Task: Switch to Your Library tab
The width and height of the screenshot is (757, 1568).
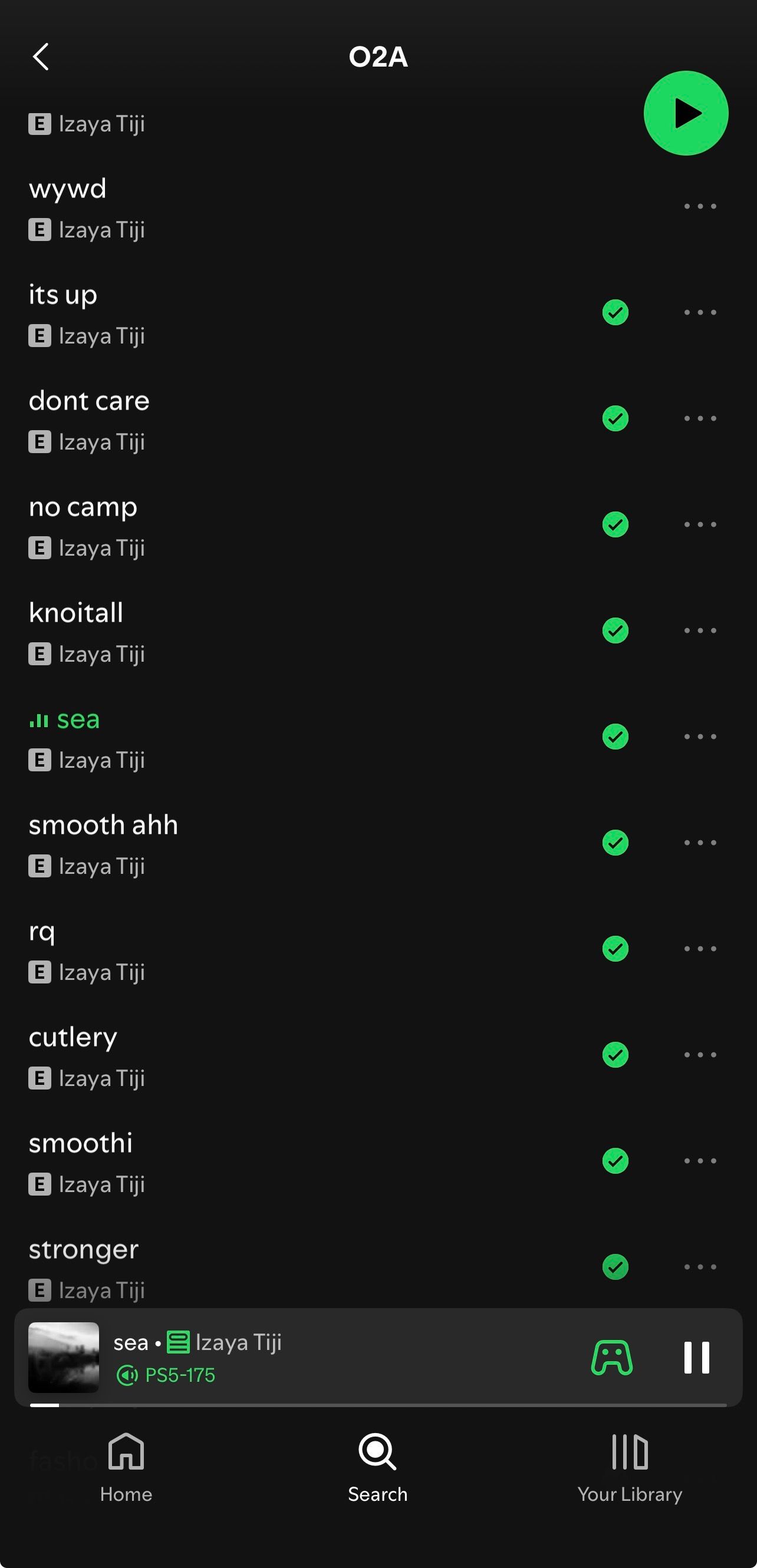Action: click(630, 1467)
